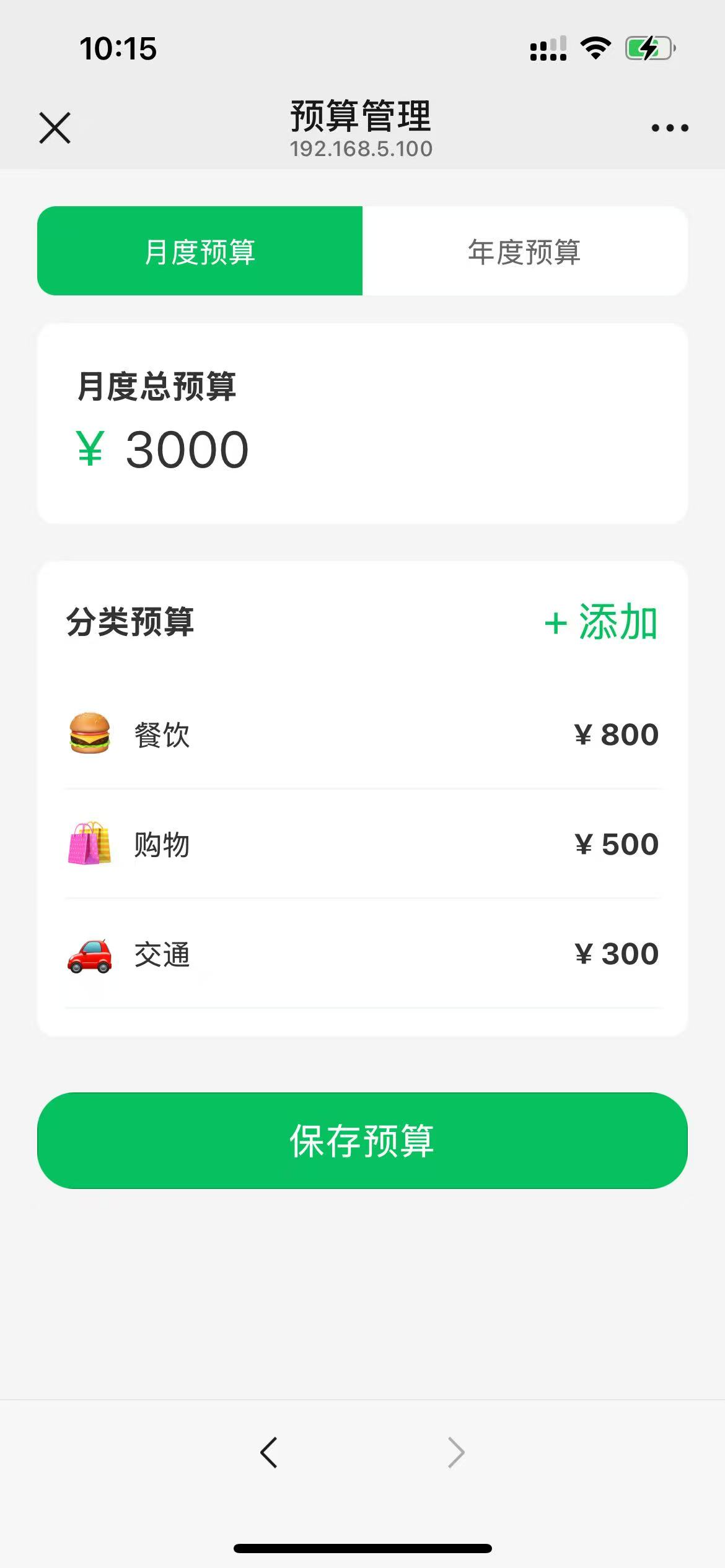Open the 交通 budget row
This screenshot has height=1568, width=725.
tap(362, 954)
